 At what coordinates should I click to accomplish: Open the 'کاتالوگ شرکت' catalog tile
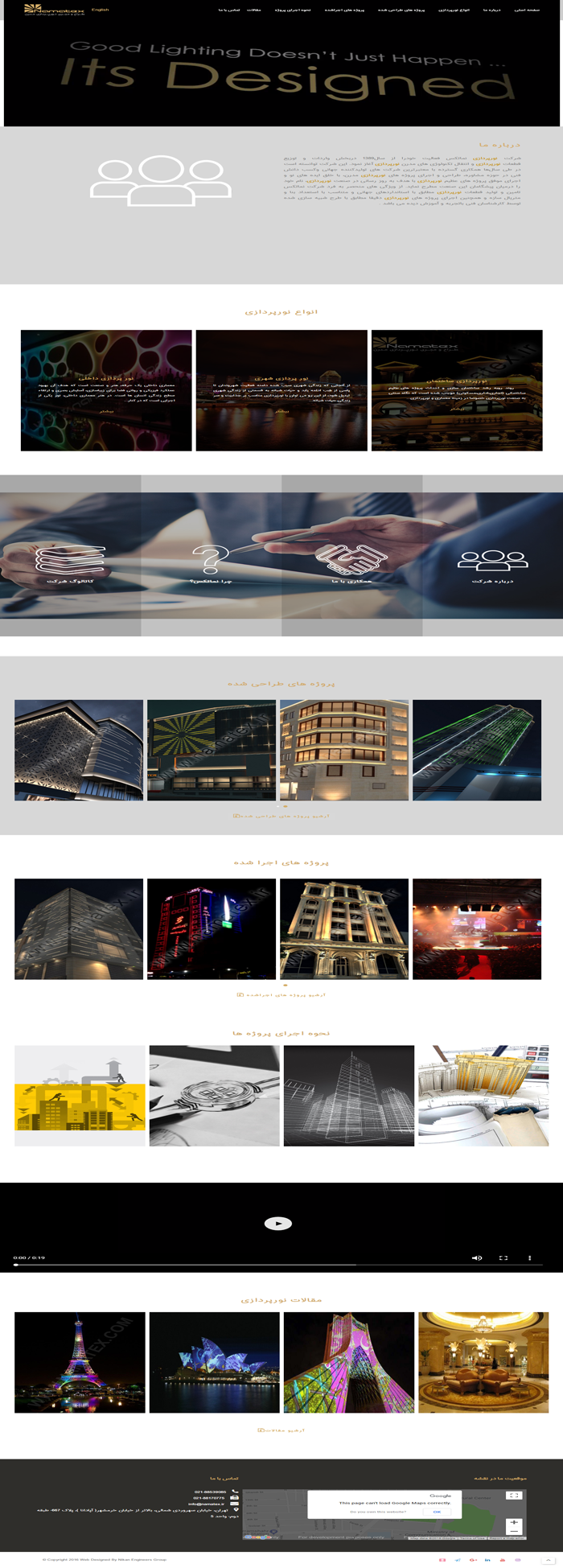(x=70, y=564)
